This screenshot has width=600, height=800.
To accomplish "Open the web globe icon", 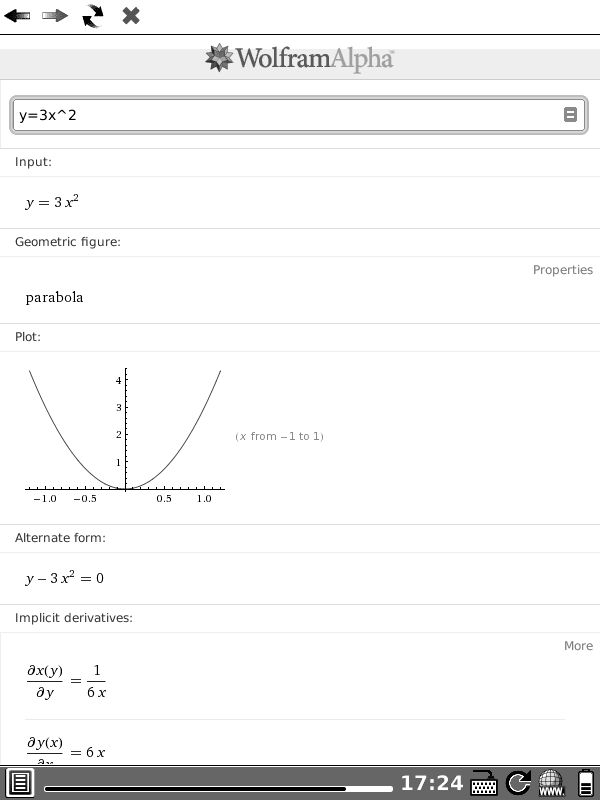I will [549, 783].
